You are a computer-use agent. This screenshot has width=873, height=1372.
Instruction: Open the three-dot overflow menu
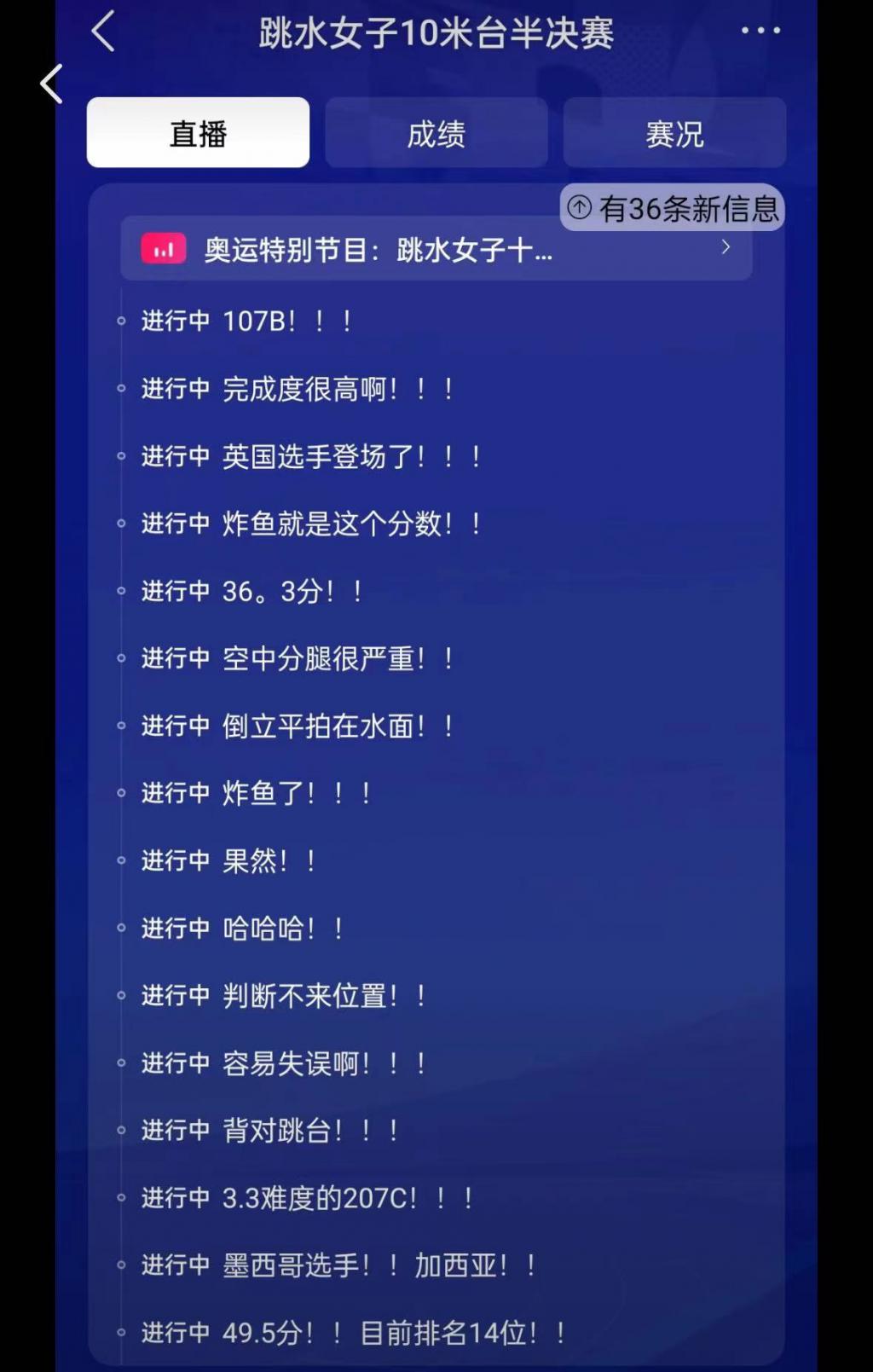pyautogui.click(x=760, y=31)
